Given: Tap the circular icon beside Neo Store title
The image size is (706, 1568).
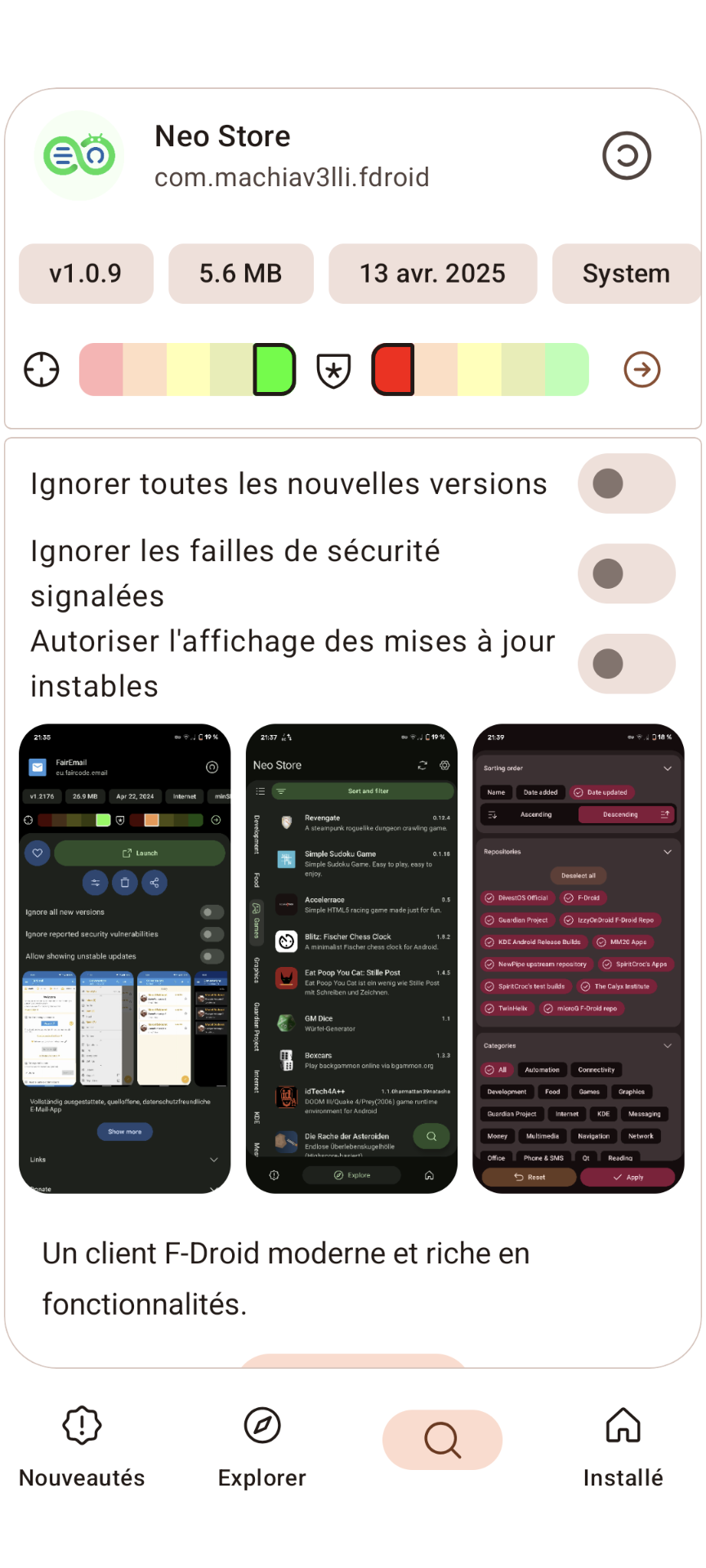Looking at the screenshot, I should [x=627, y=155].
